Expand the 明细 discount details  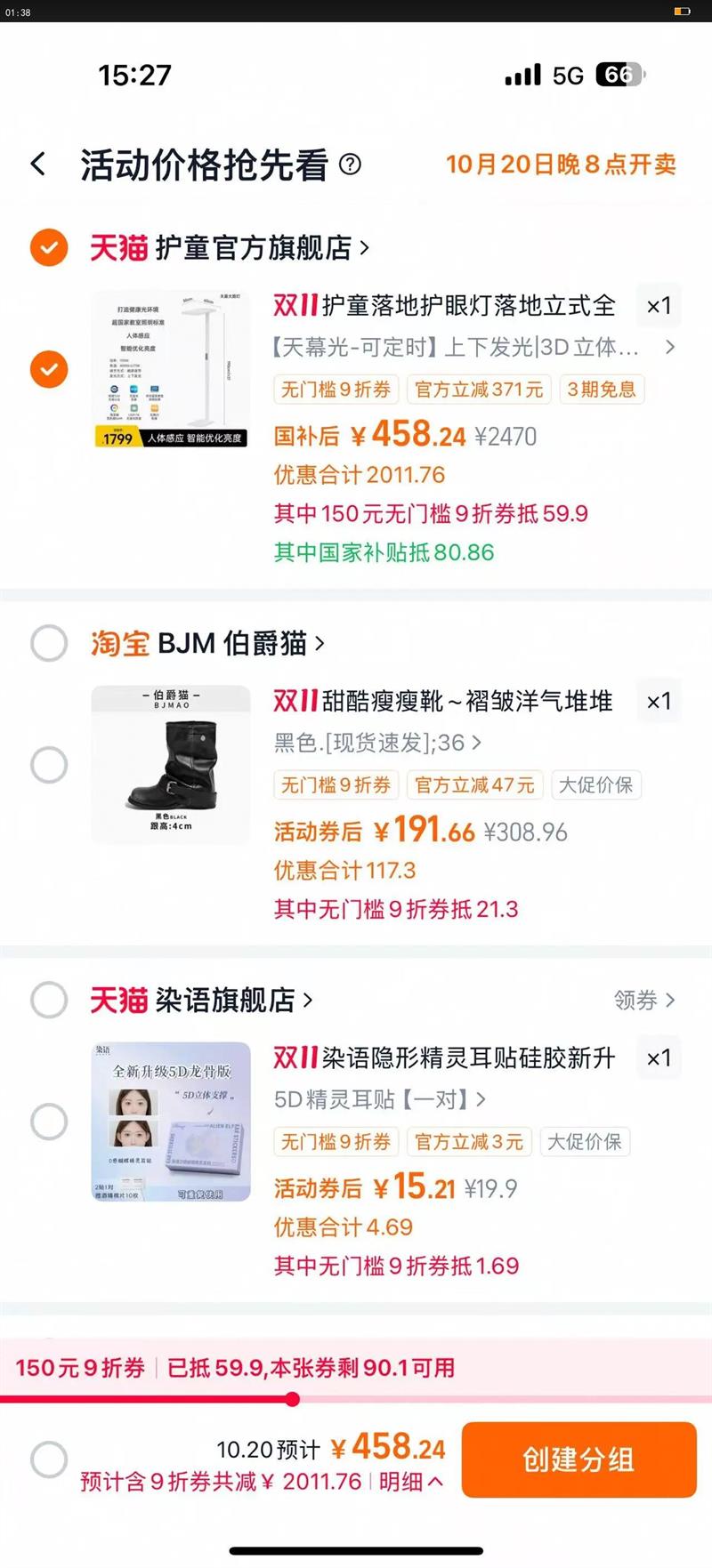coord(411,1482)
